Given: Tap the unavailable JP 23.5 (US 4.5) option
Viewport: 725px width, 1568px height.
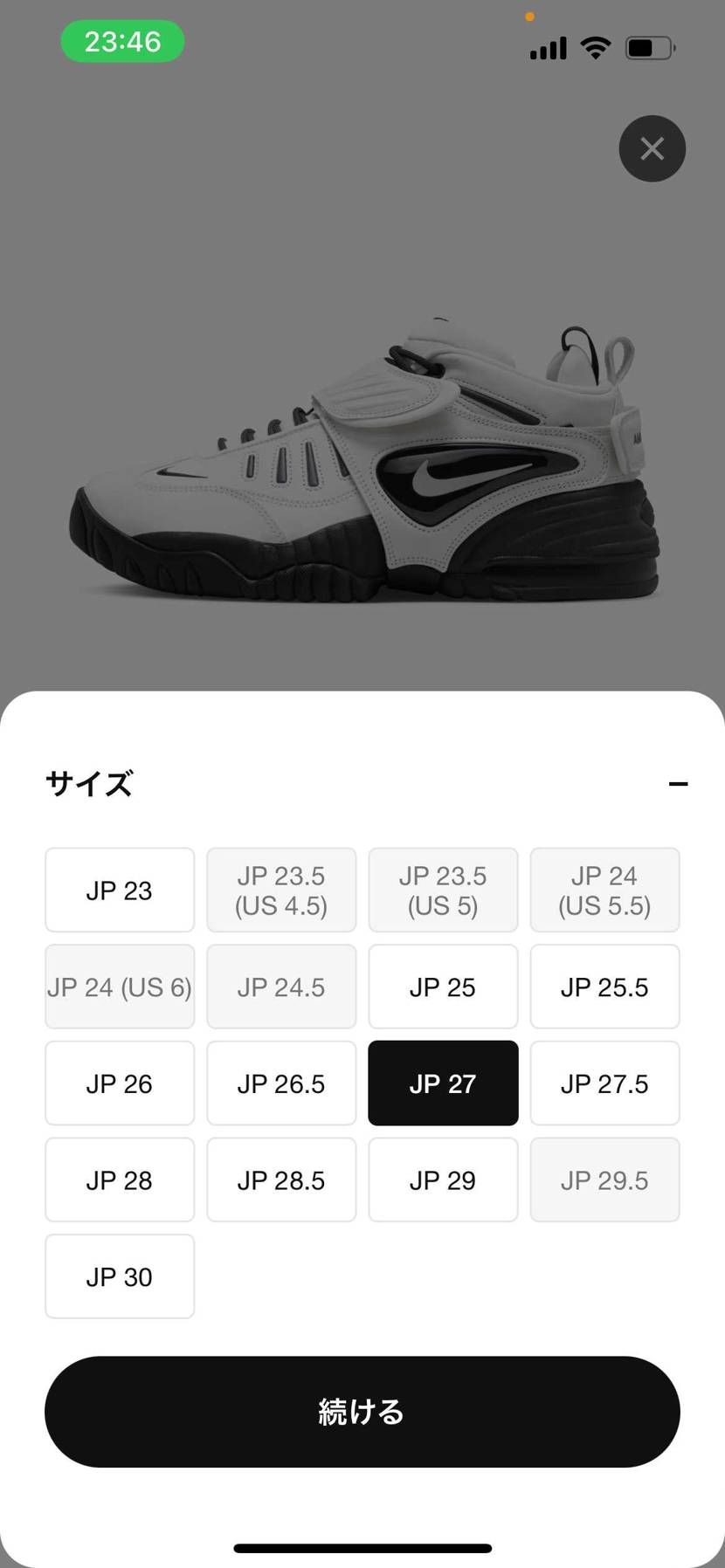Looking at the screenshot, I should point(281,890).
